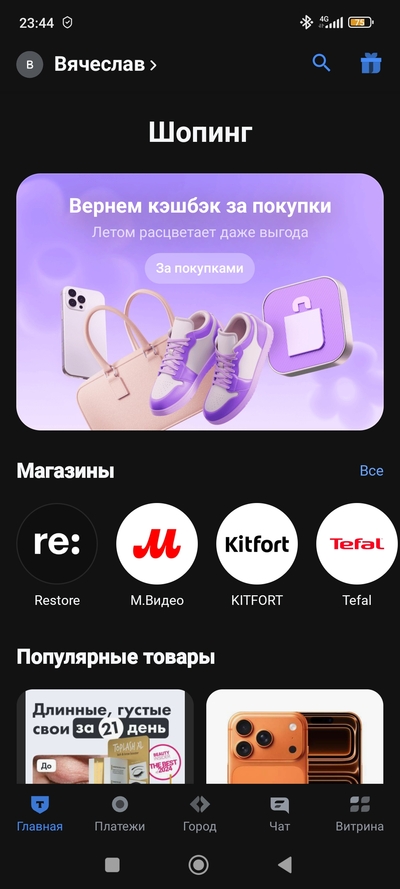Switch to the Витрина tab

point(360,814)
